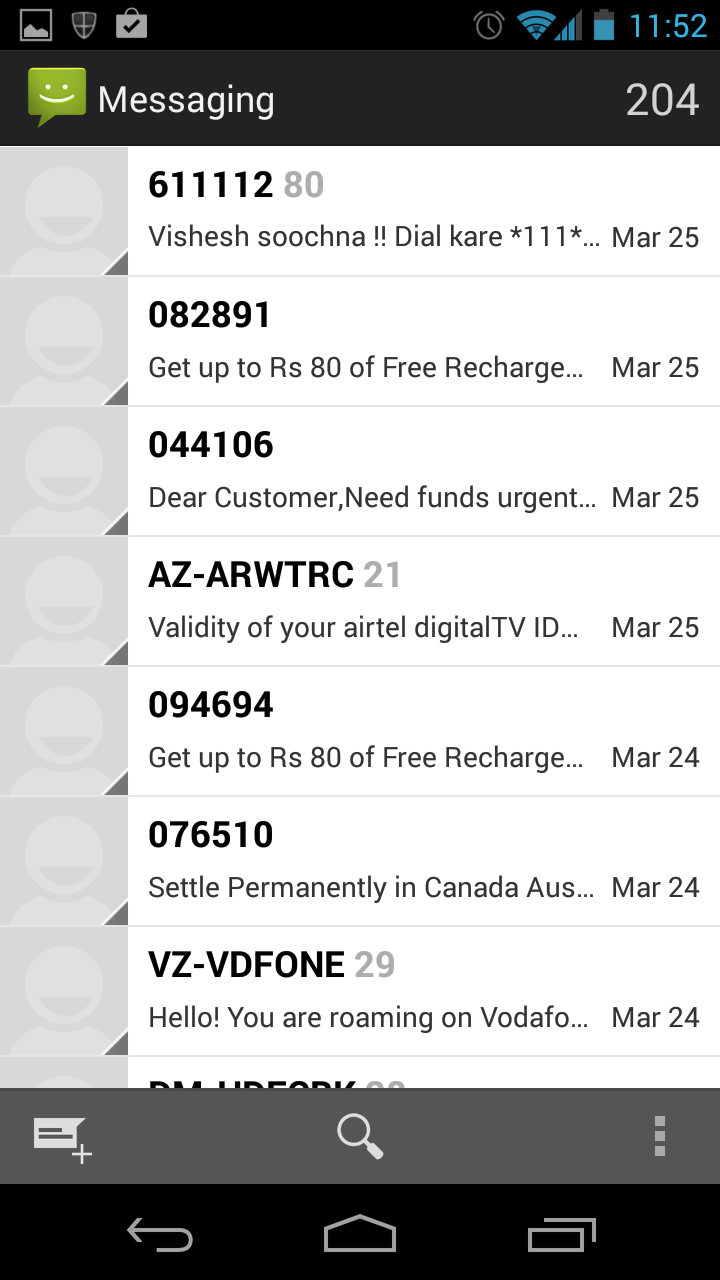Return to the home screen
The image size is (720, 1280).
(x=360, y=1235)
